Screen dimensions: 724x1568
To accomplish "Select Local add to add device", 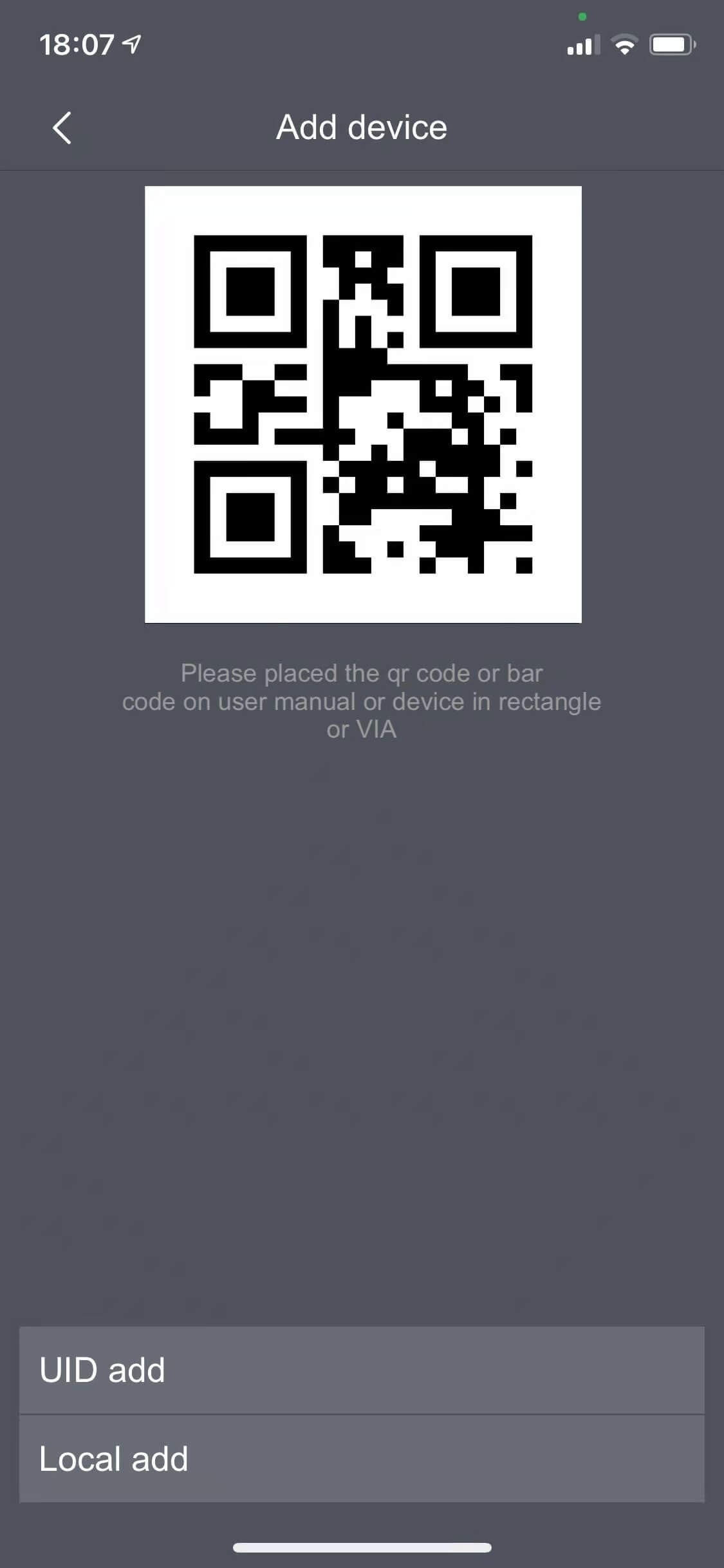I will (x=362, y=1459).
